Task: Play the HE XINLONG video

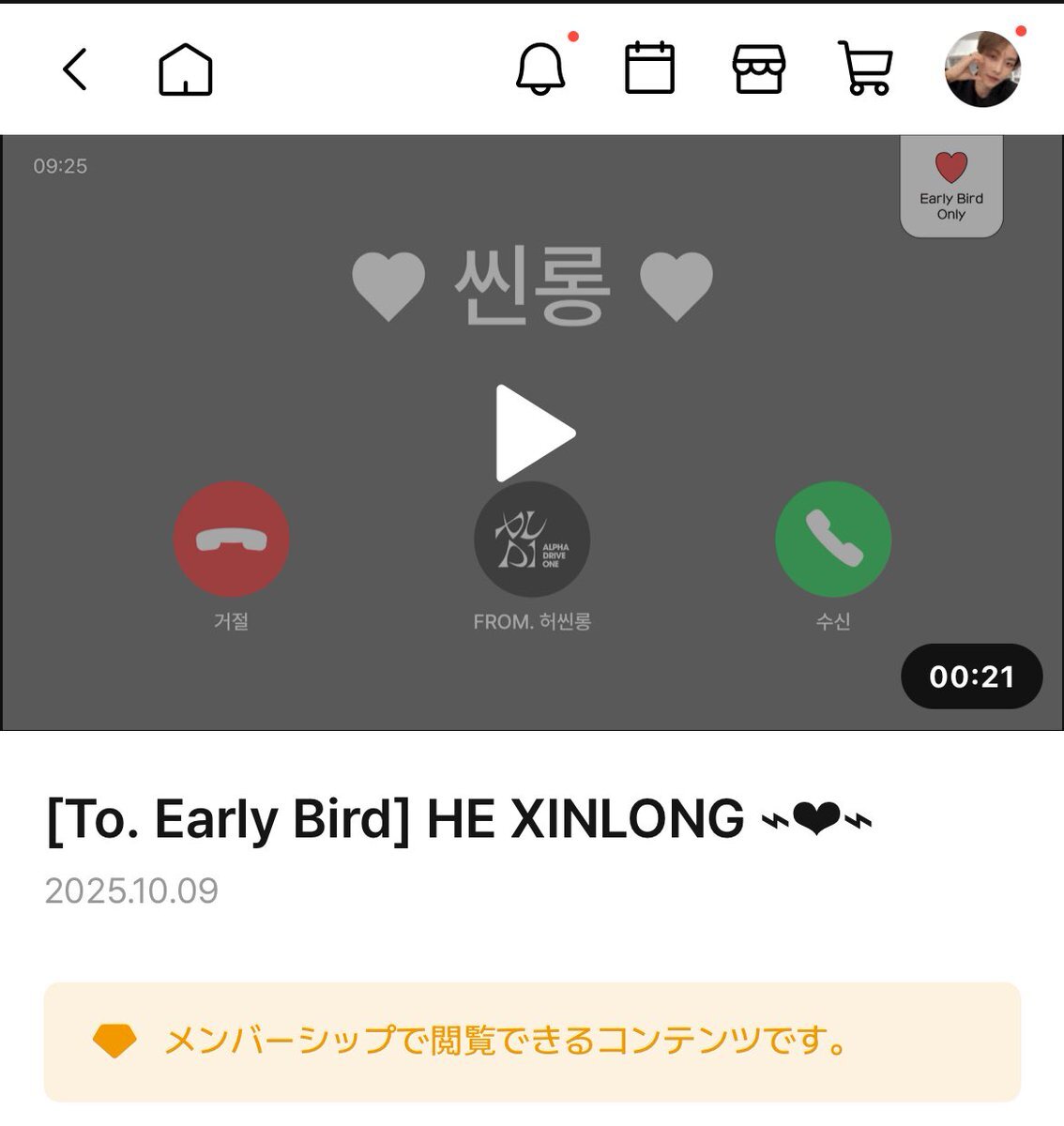Action: tap(534, 433)
